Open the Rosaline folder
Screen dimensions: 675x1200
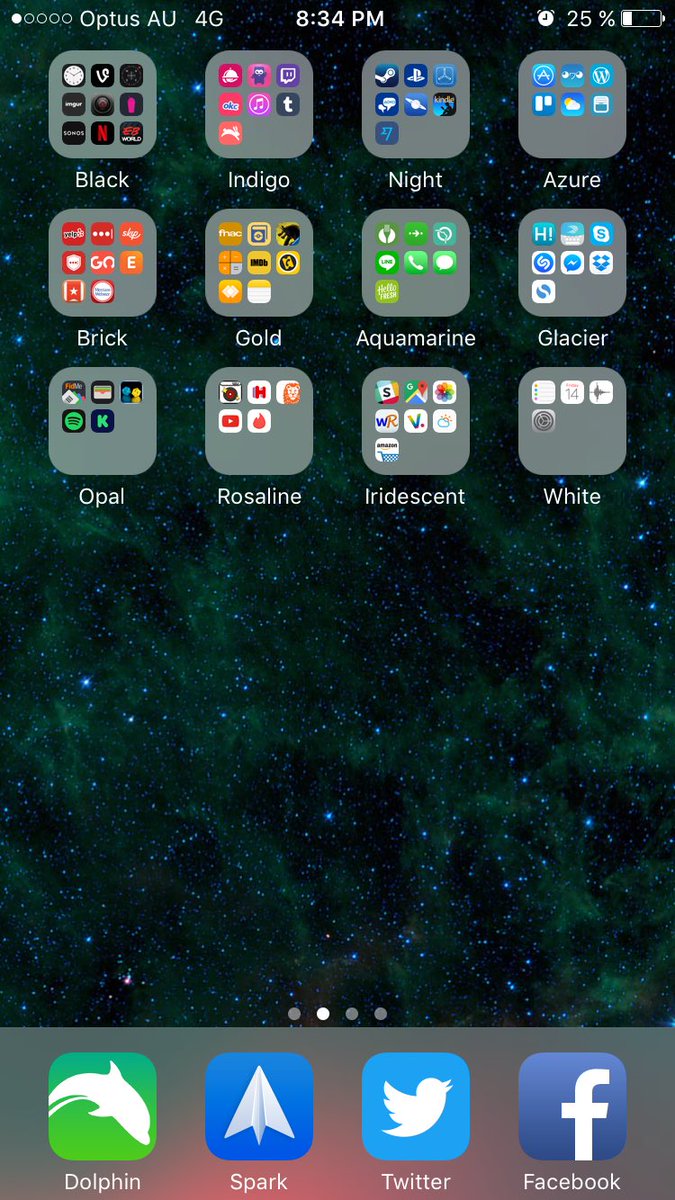(x=259, y=421)
